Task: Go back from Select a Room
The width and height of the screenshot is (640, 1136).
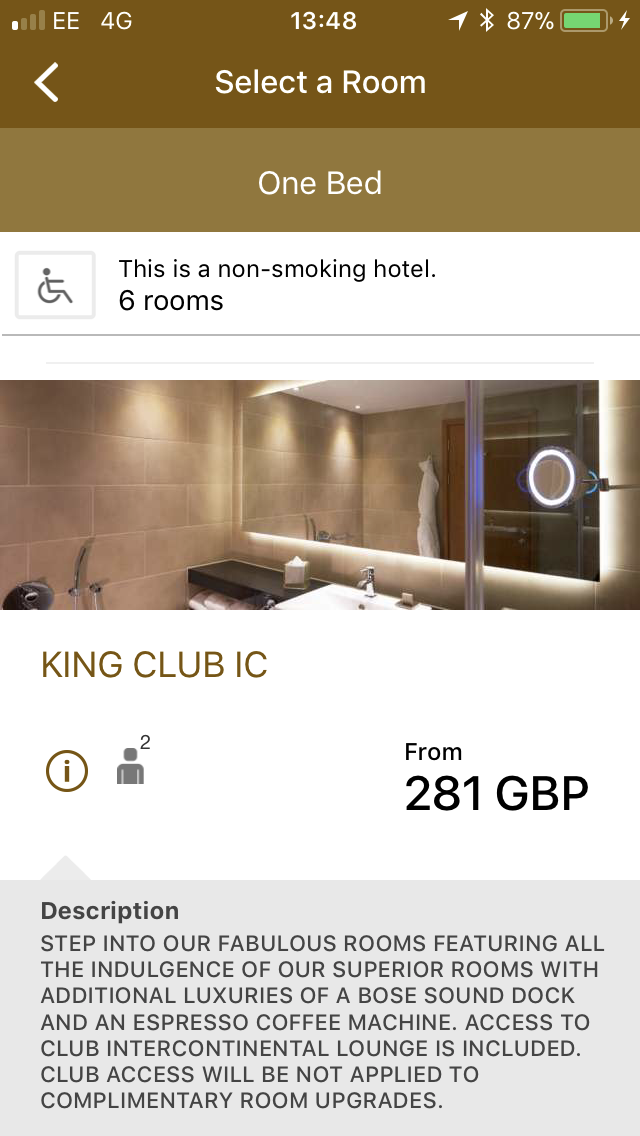Action: point(47,82)
